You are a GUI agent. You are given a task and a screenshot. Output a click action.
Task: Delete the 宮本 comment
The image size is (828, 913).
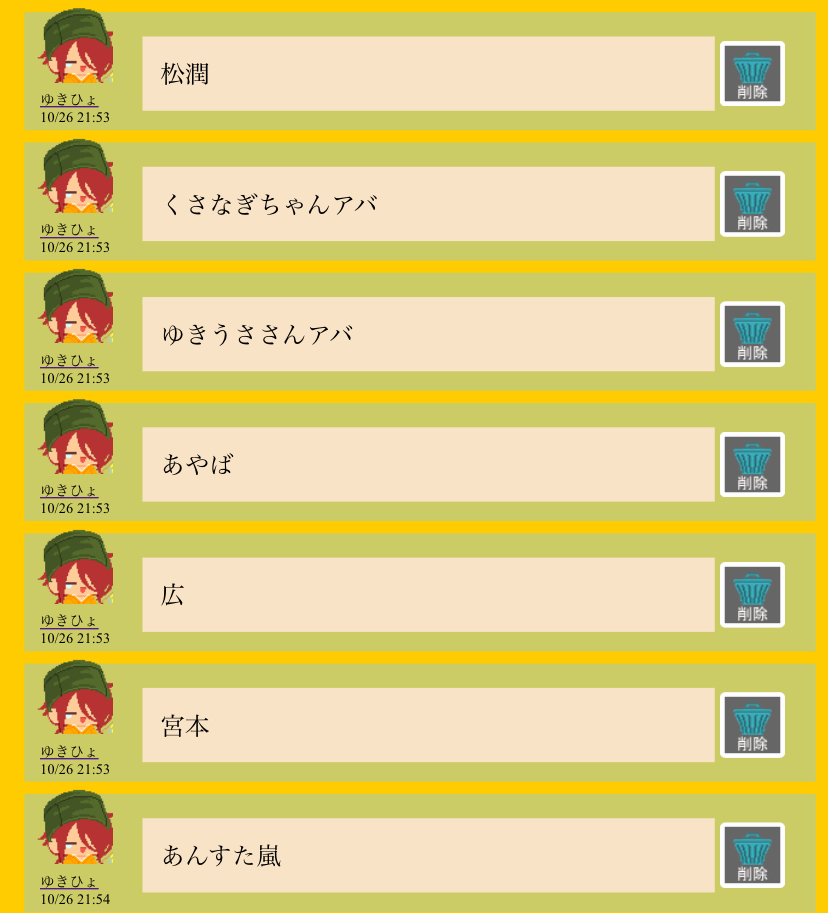pyautogui.click(x=752, y=725)
